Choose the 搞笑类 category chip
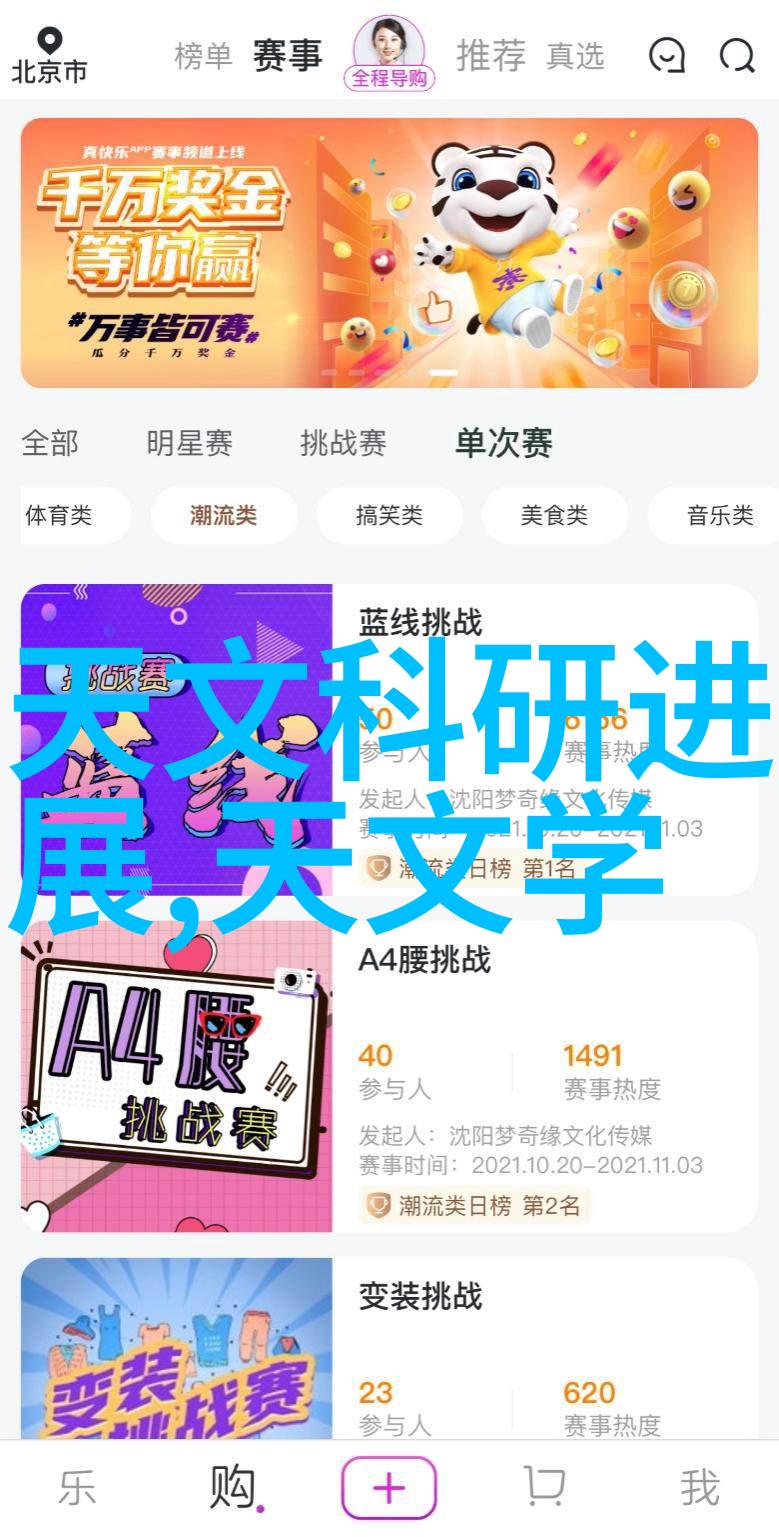Image resolution: width=779 pixels, height=1537 pixels. tap(389, 516)
